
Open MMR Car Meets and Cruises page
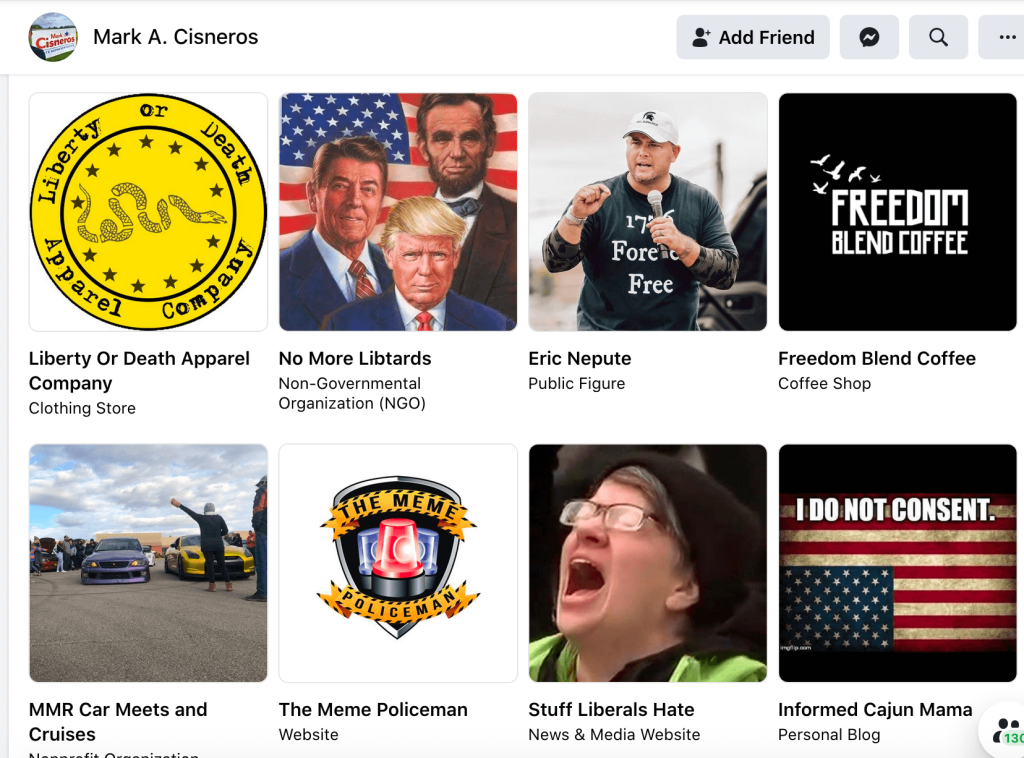click(x=148, y=563)
